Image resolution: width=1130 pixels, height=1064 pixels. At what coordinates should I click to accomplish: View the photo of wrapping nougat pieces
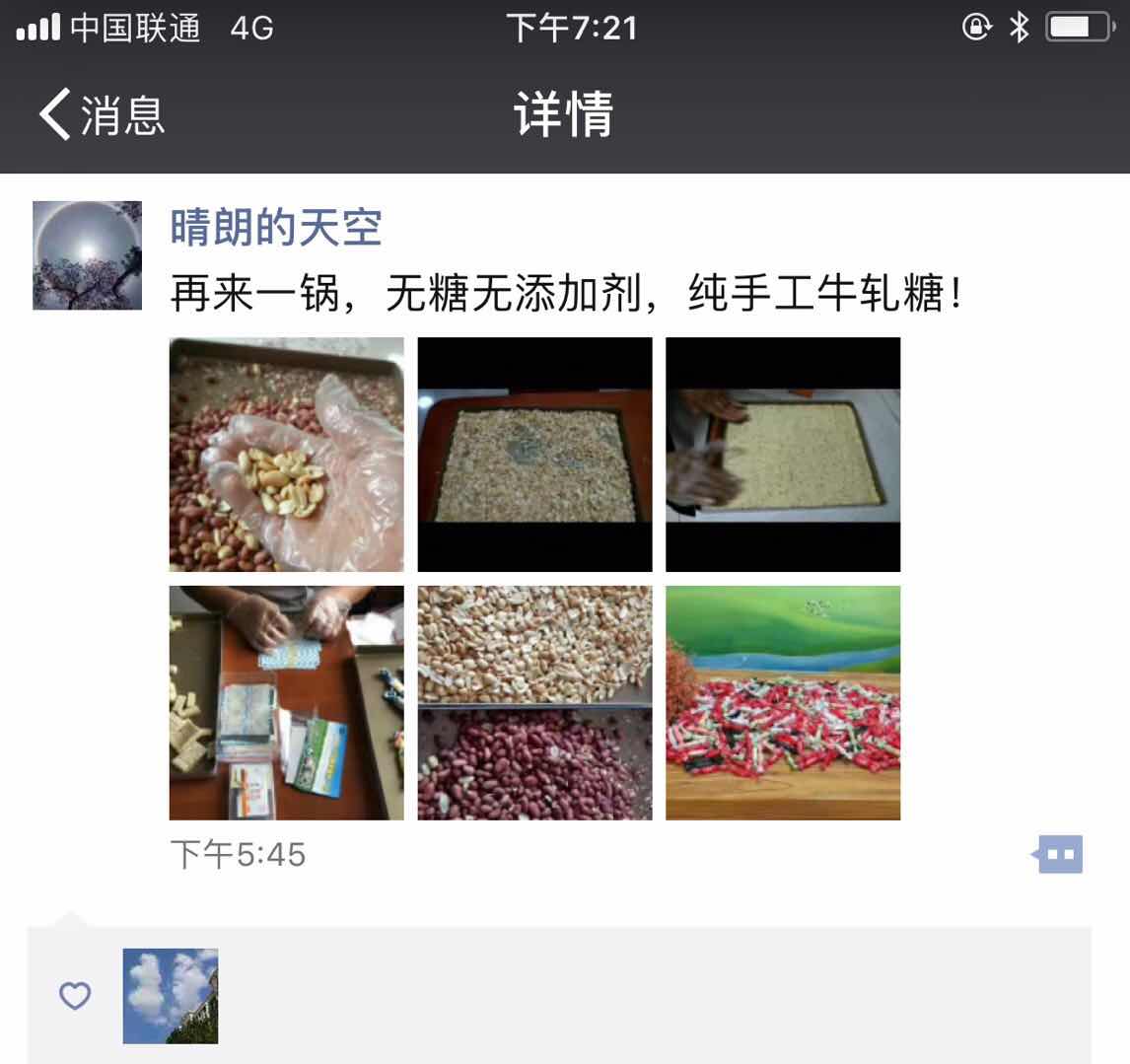286,703
